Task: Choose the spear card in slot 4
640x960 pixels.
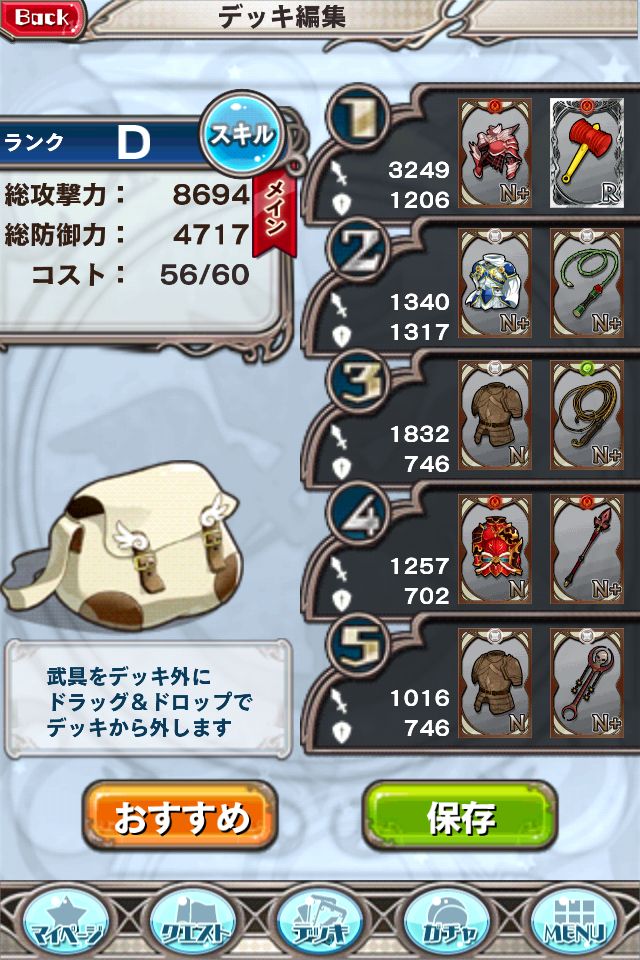Action: 587,548
